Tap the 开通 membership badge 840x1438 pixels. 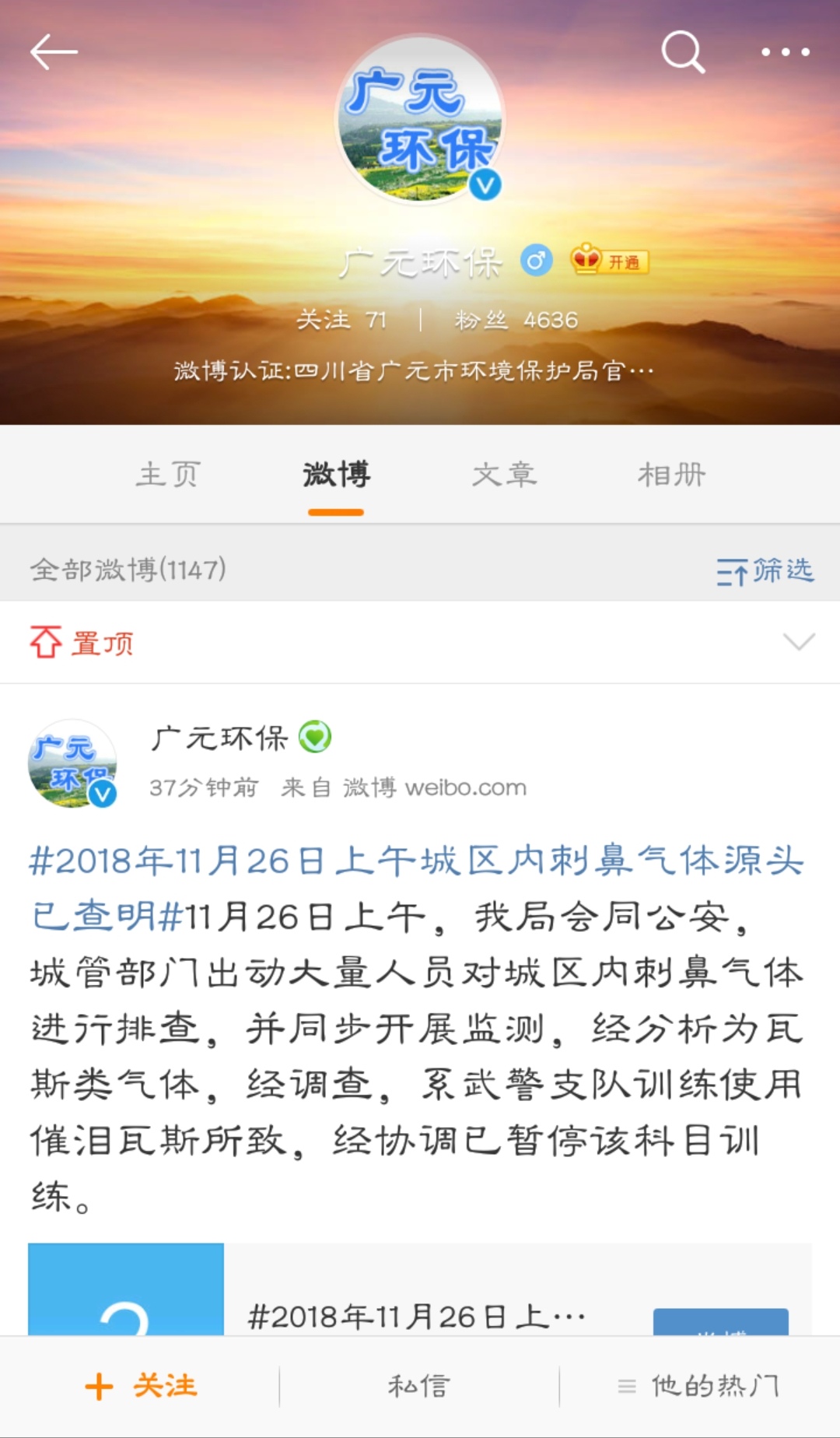coord(610,261)
